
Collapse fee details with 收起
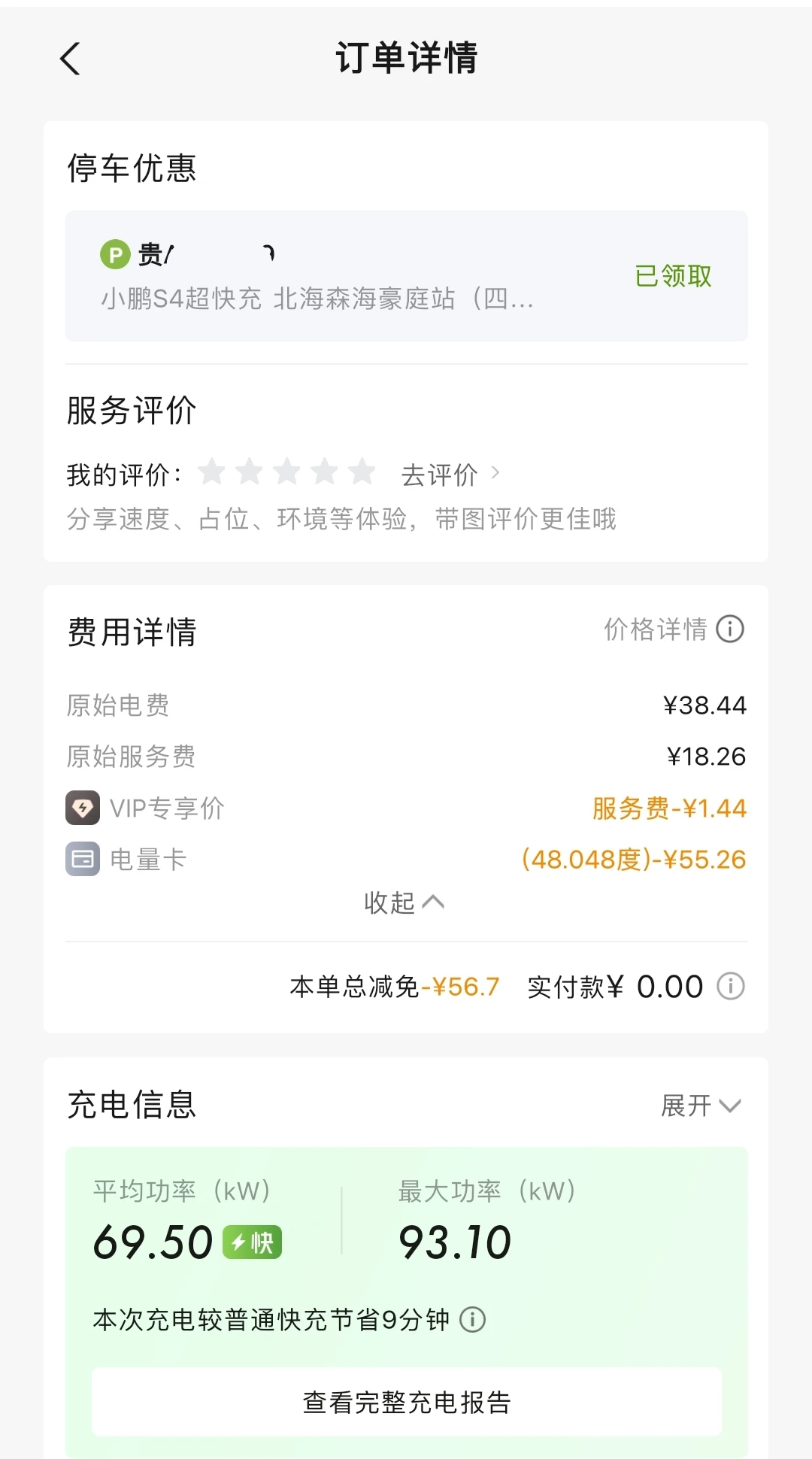404,902
